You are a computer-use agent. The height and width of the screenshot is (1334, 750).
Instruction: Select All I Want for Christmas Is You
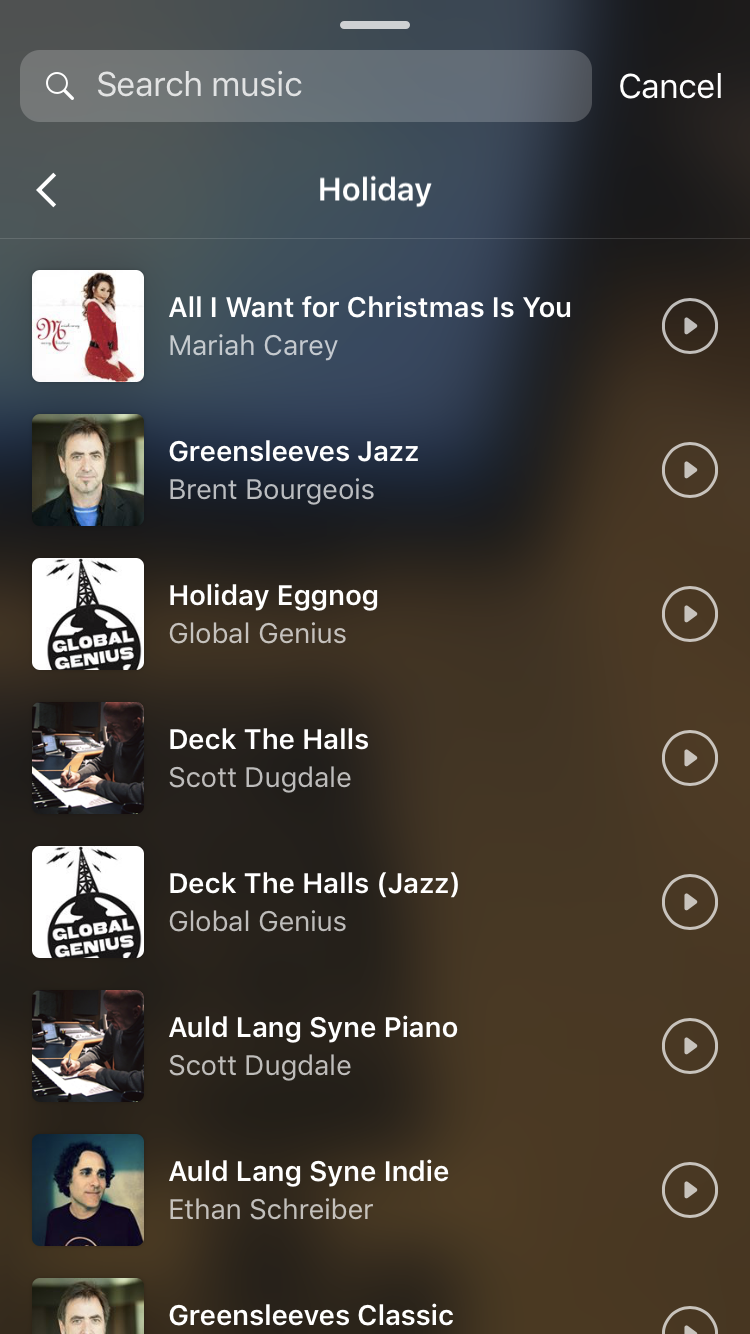[x=370, y=326]
